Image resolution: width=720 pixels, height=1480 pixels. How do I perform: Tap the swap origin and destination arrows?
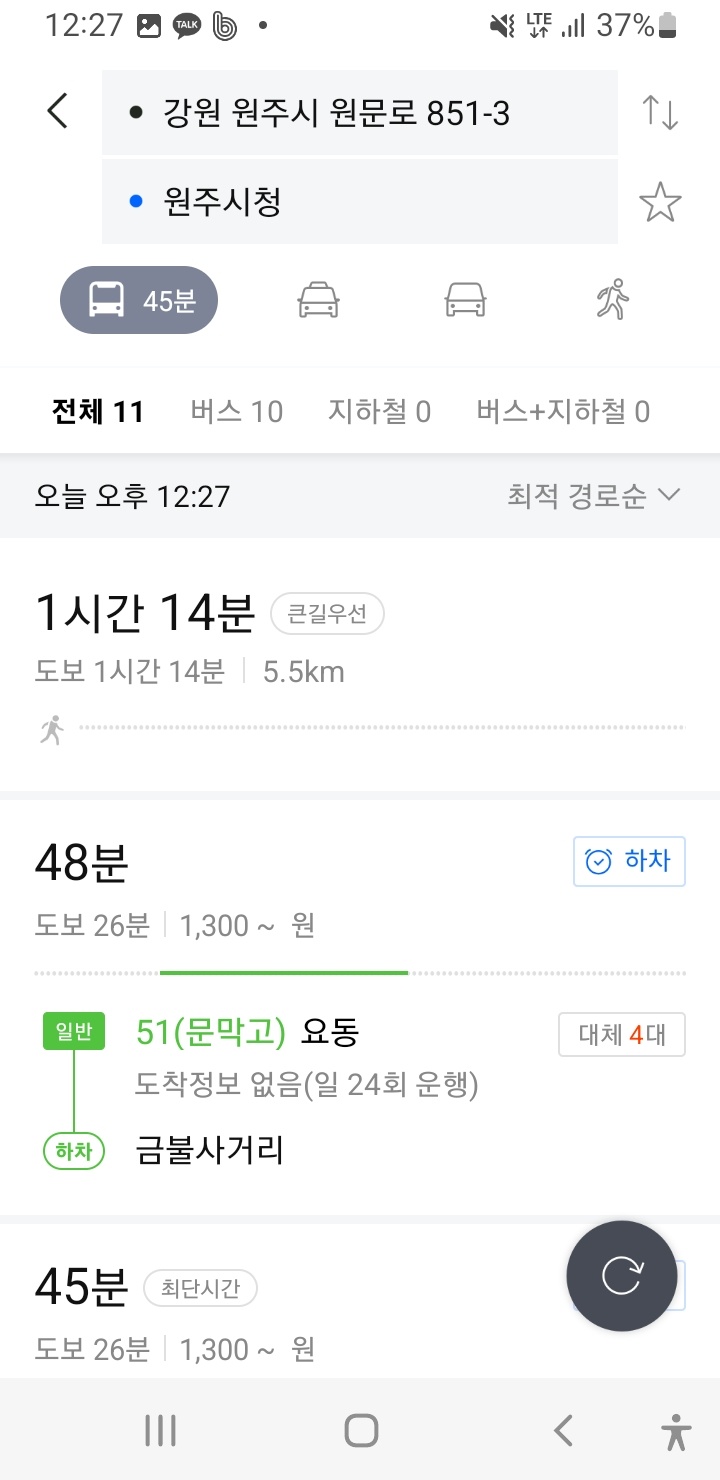(661, 112)
